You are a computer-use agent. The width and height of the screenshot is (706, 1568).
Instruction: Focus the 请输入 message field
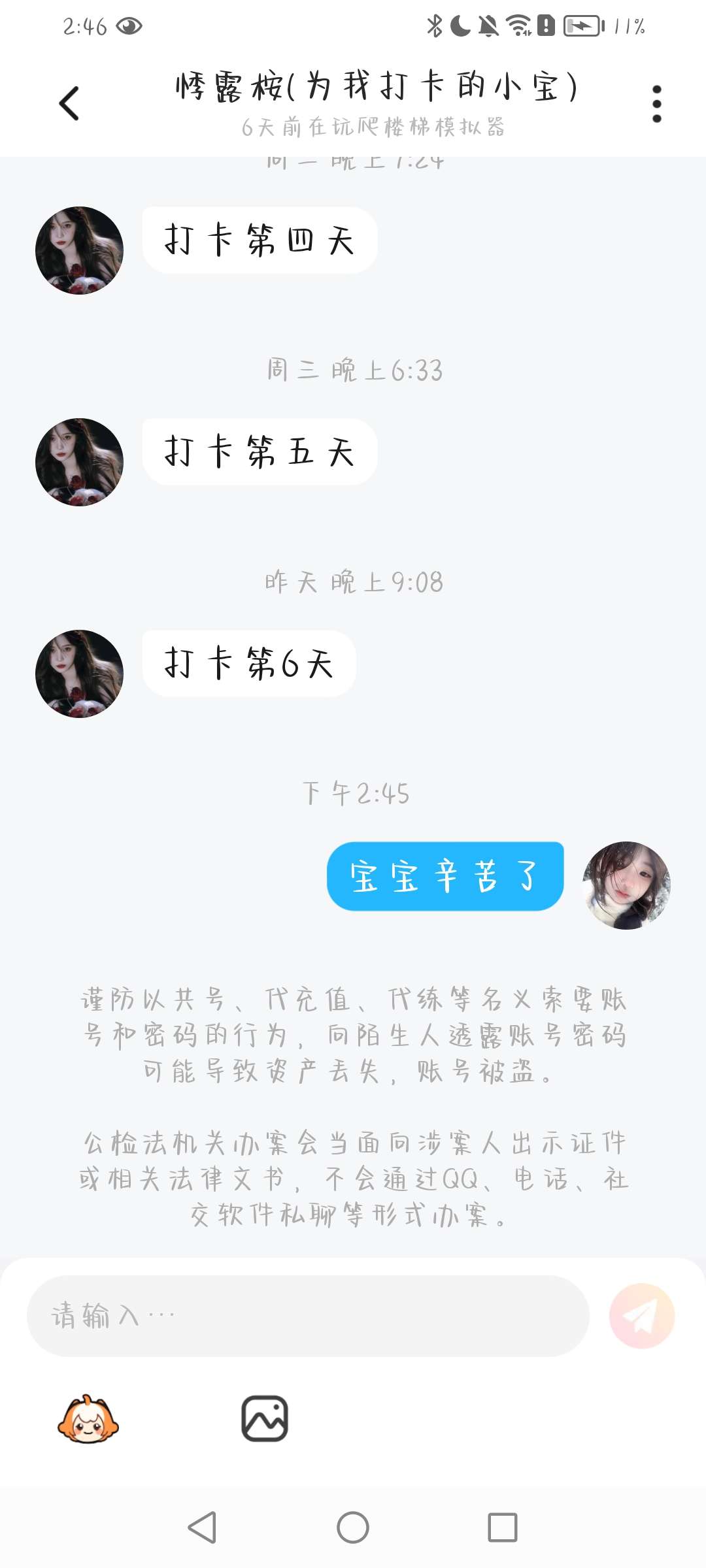coord(307,1316)
